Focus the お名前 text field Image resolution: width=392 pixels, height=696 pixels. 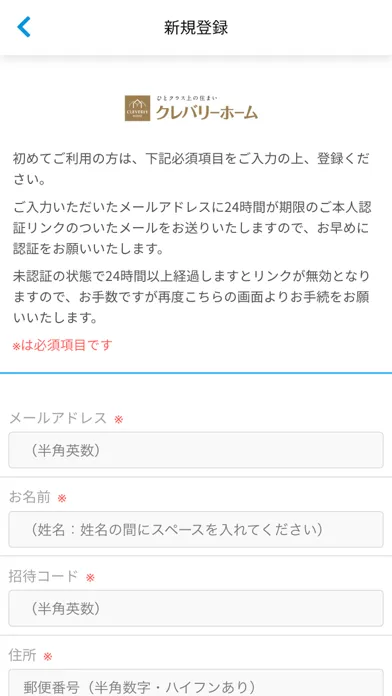tap(196, 529)
